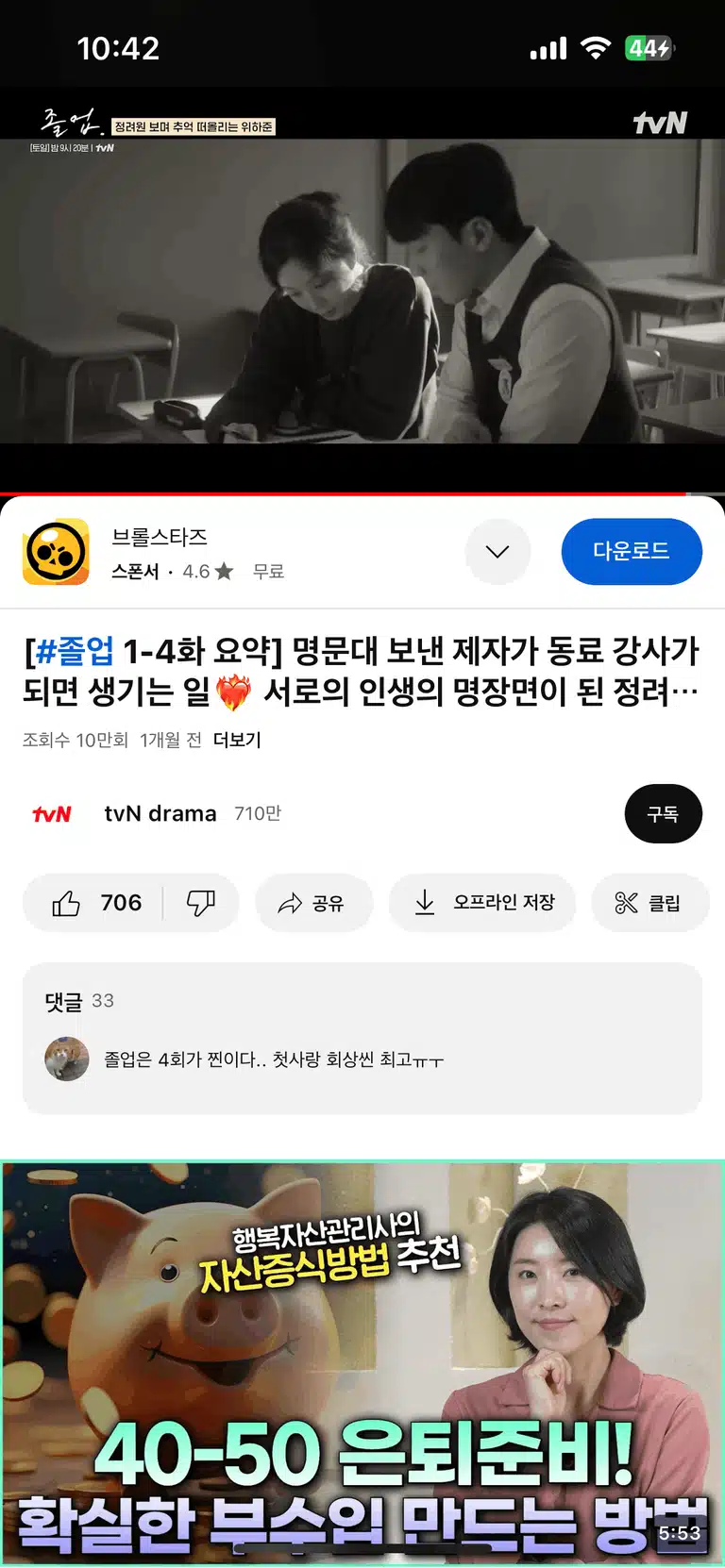
Task: Open the tvN drama channel page
Action: click(157, 813)
